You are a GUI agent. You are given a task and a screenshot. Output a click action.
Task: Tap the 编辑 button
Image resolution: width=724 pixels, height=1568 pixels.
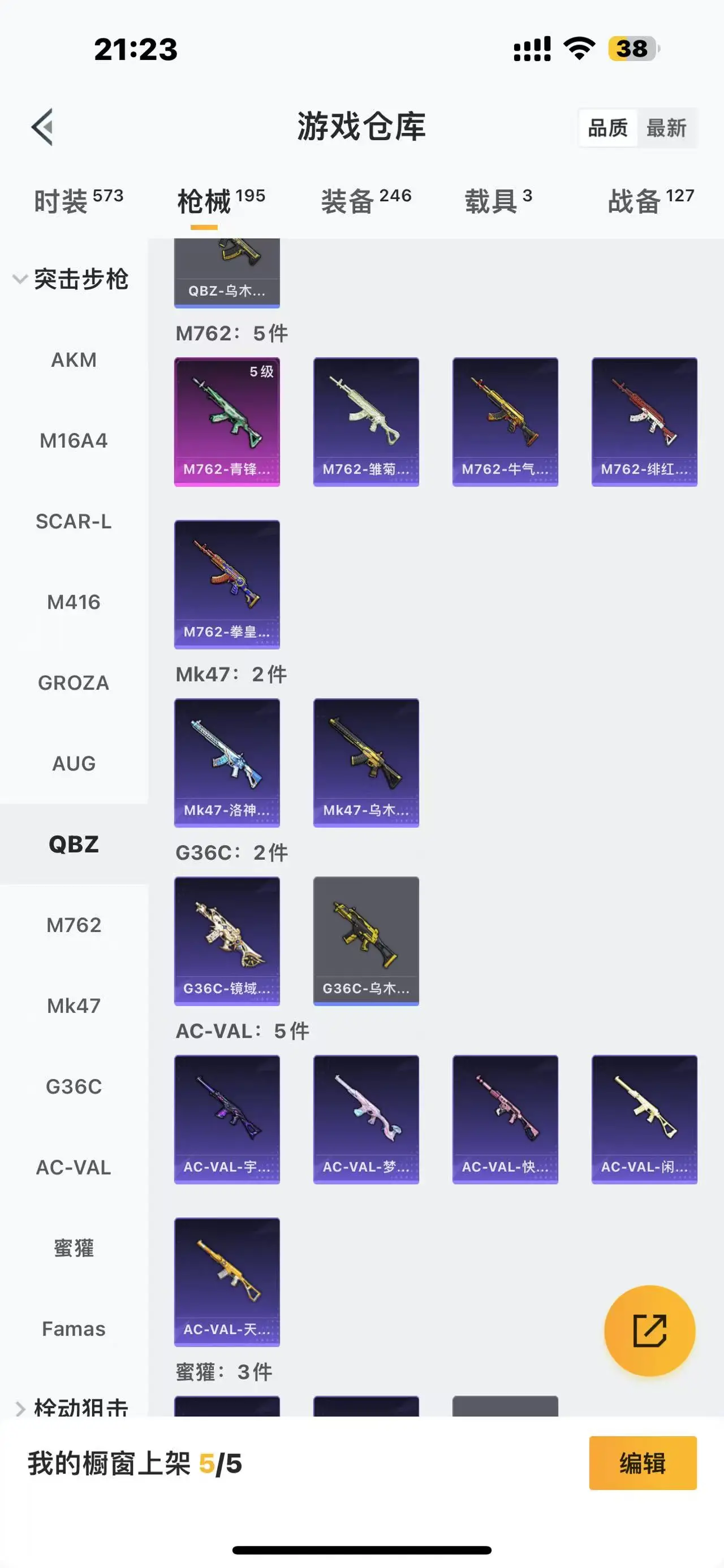click(643, 1463)
